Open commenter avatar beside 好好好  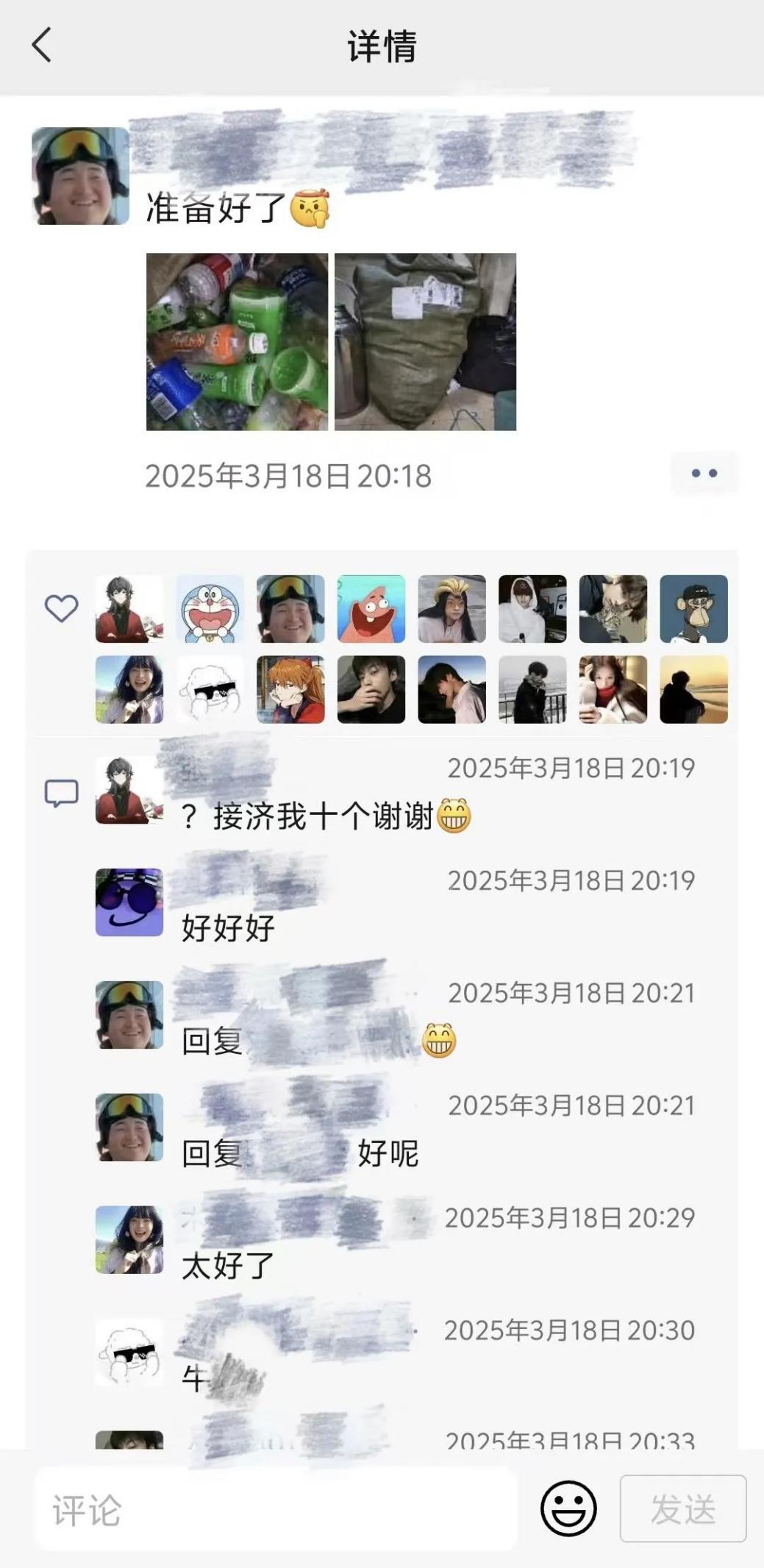pos(129,902)
